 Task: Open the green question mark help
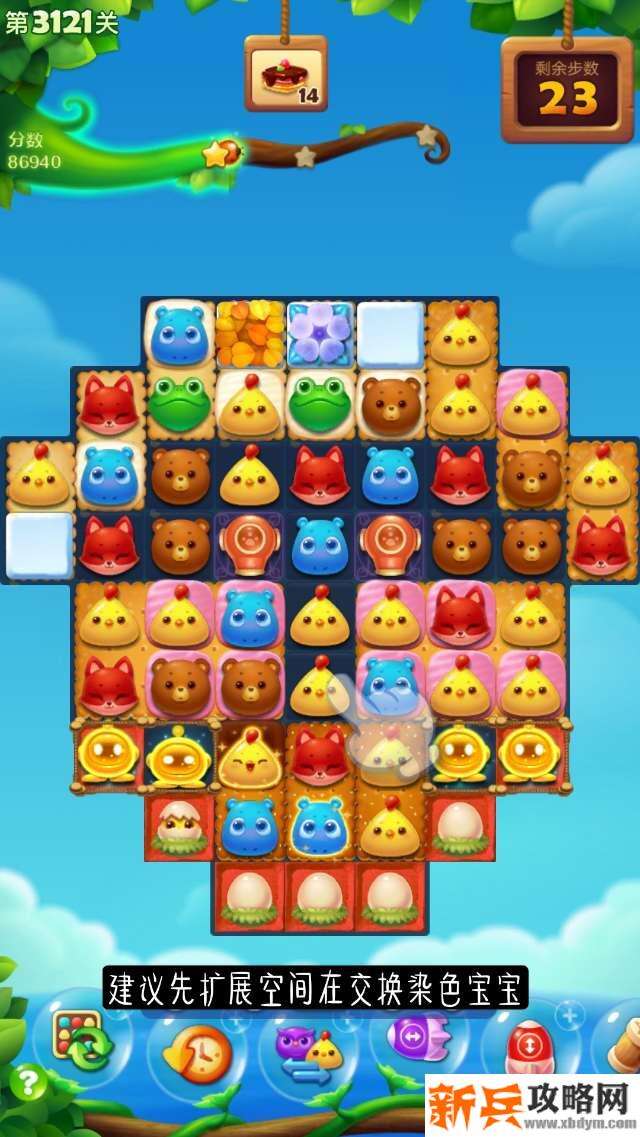click(30, 1082)
